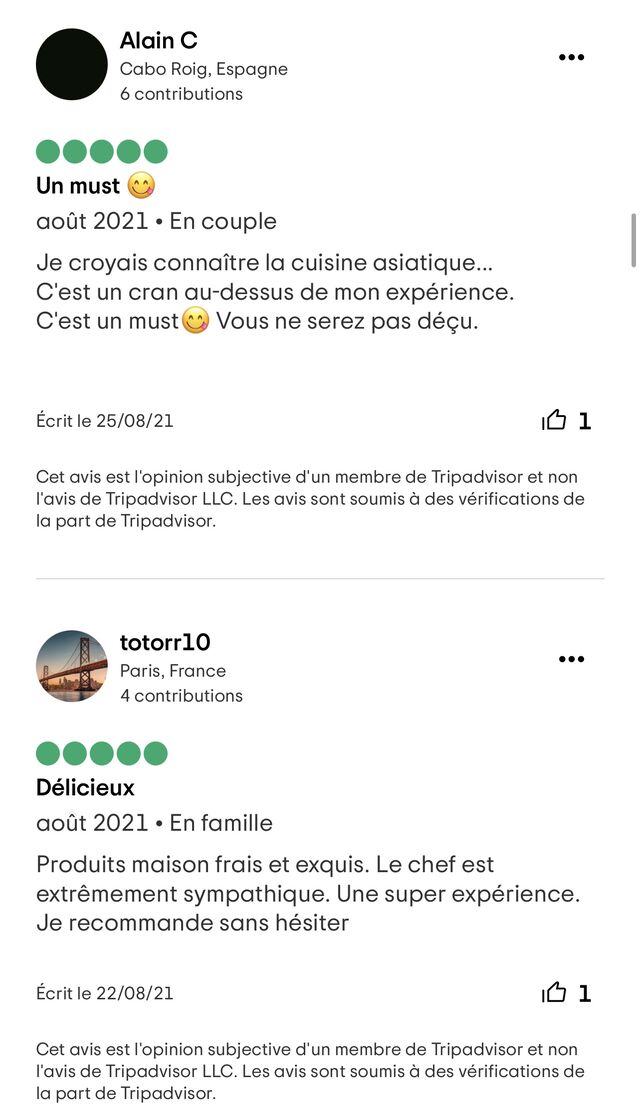The image size is (640, 1120).
Task: Mark Alain C's review as helpful
Action: click(555, 421)
